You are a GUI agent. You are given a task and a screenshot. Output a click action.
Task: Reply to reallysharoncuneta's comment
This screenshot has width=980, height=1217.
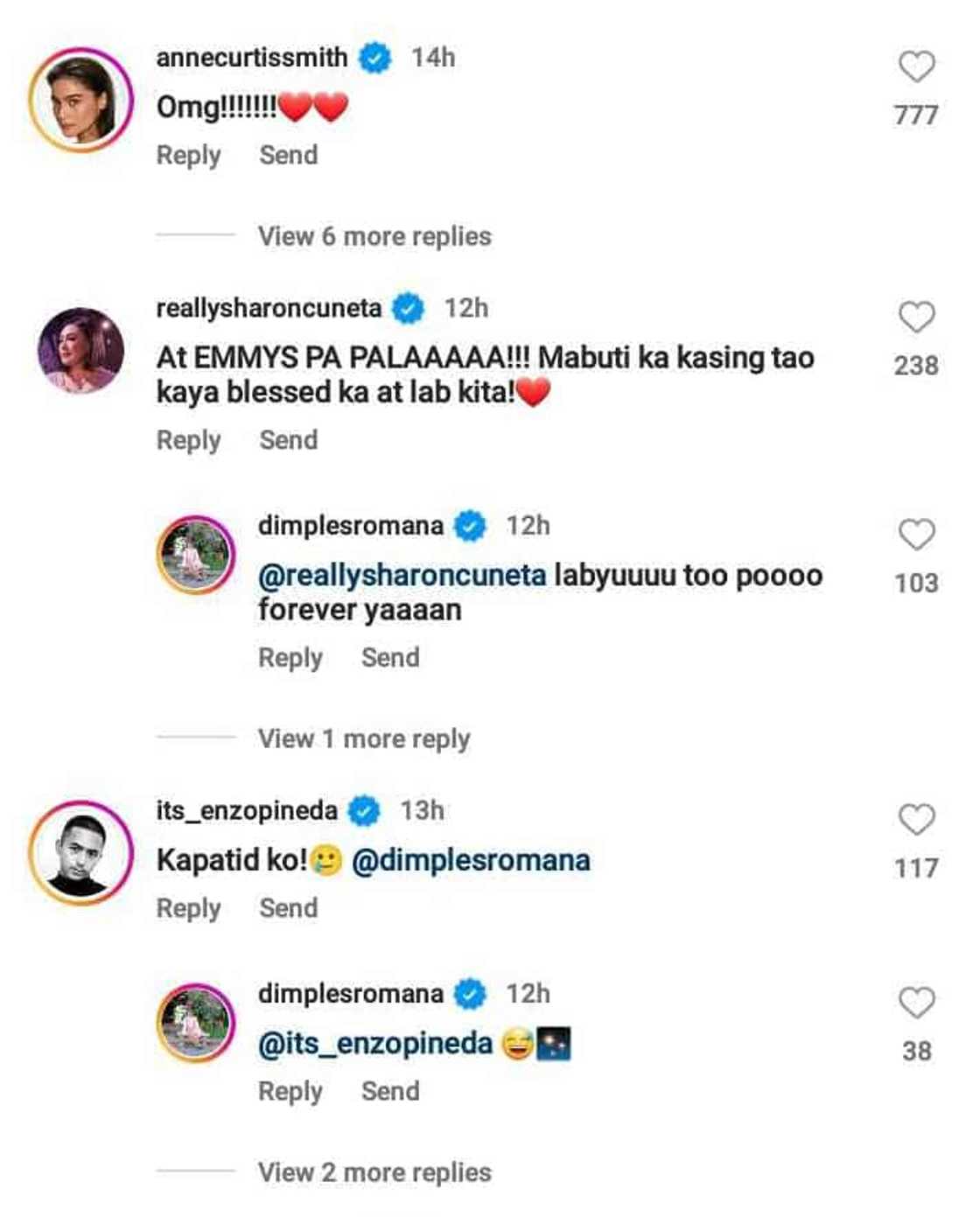(188, 440)
